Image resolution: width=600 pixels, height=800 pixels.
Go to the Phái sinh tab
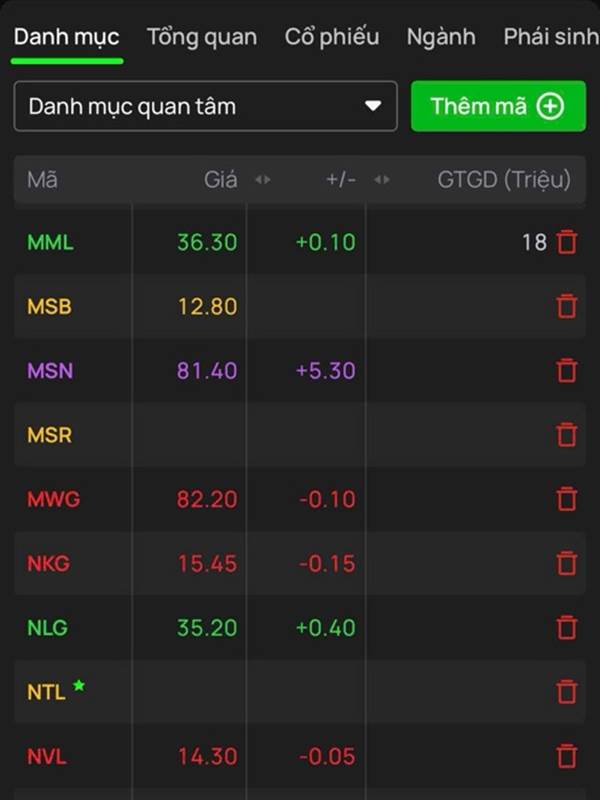point(548,37)
